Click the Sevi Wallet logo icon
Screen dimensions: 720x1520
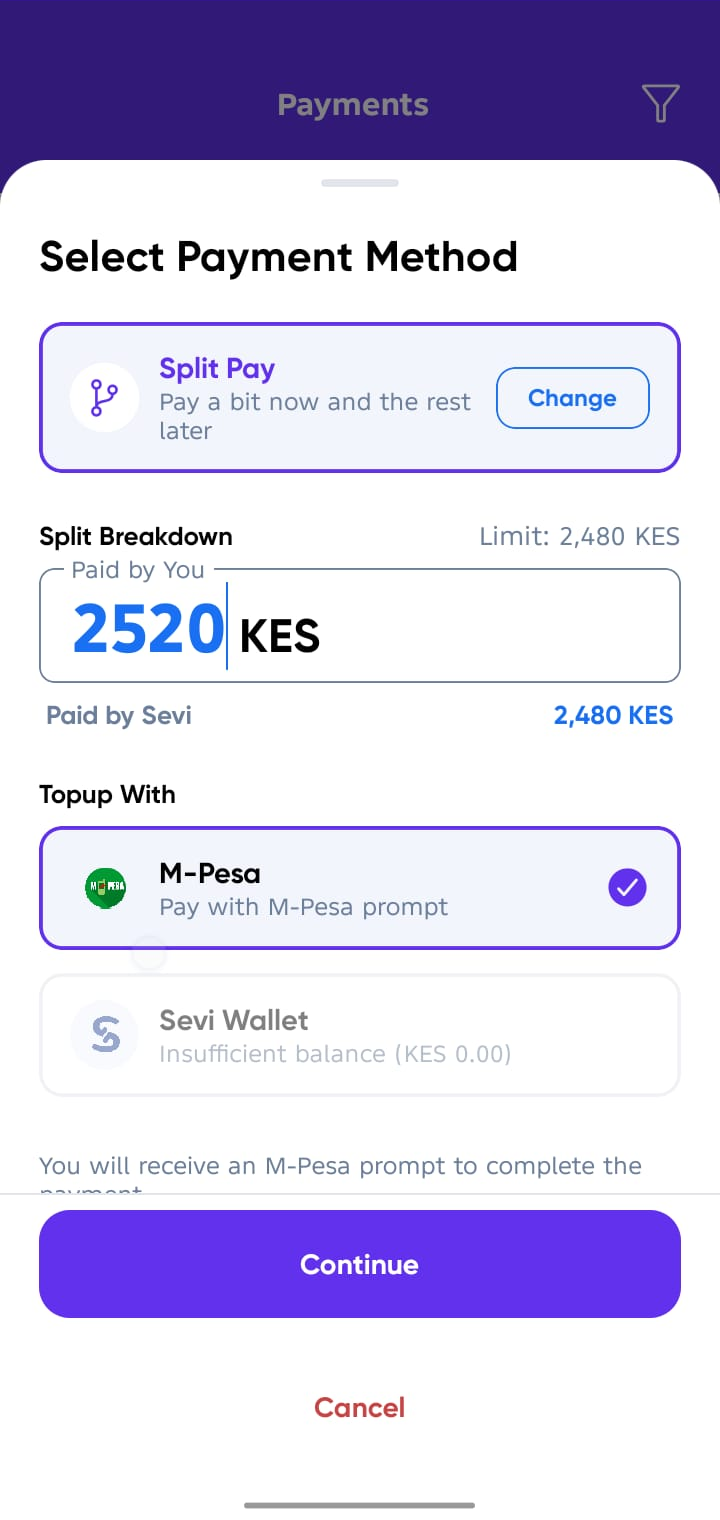pos(104,1035)
